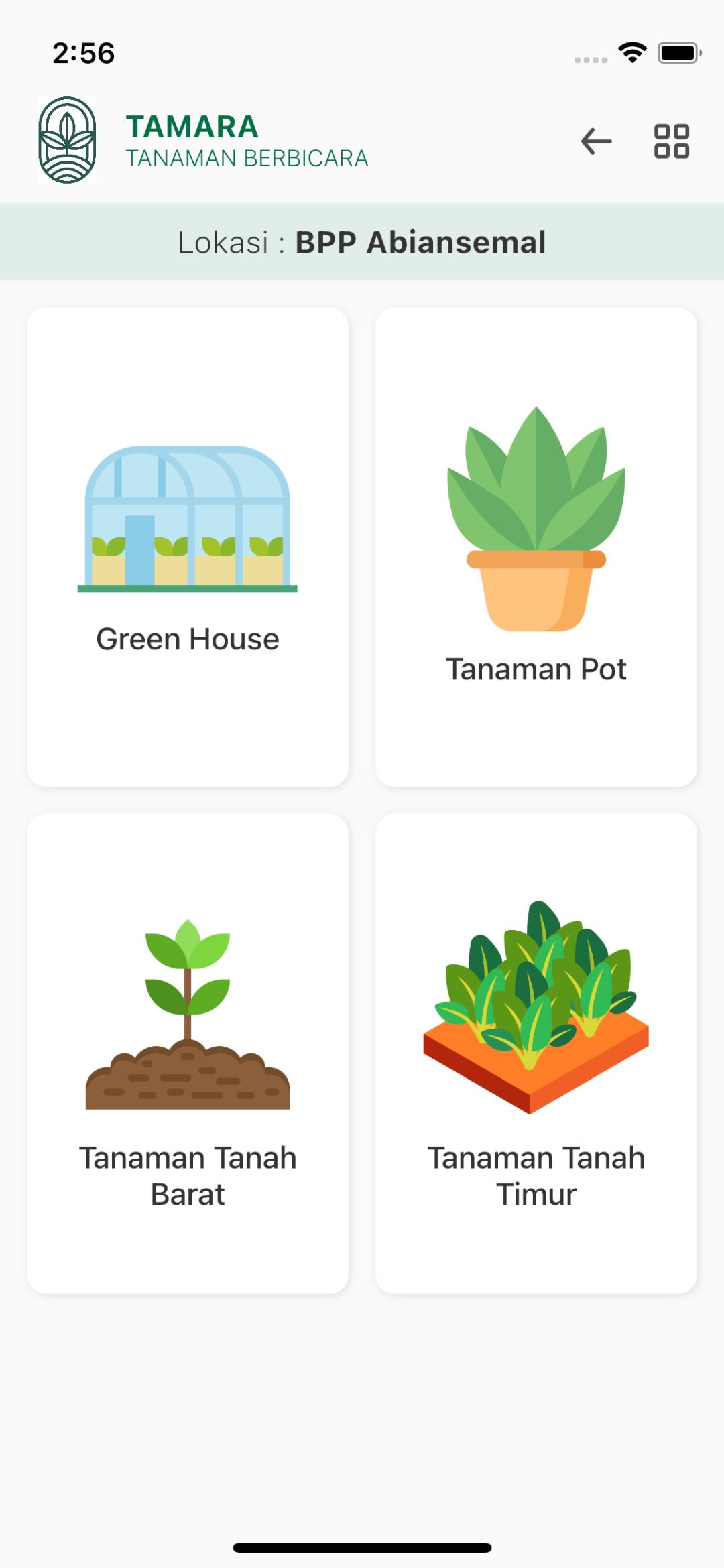The width and height of the screenshot is (724, 1568).
Task: Open the Green House card
Action: 188,547
